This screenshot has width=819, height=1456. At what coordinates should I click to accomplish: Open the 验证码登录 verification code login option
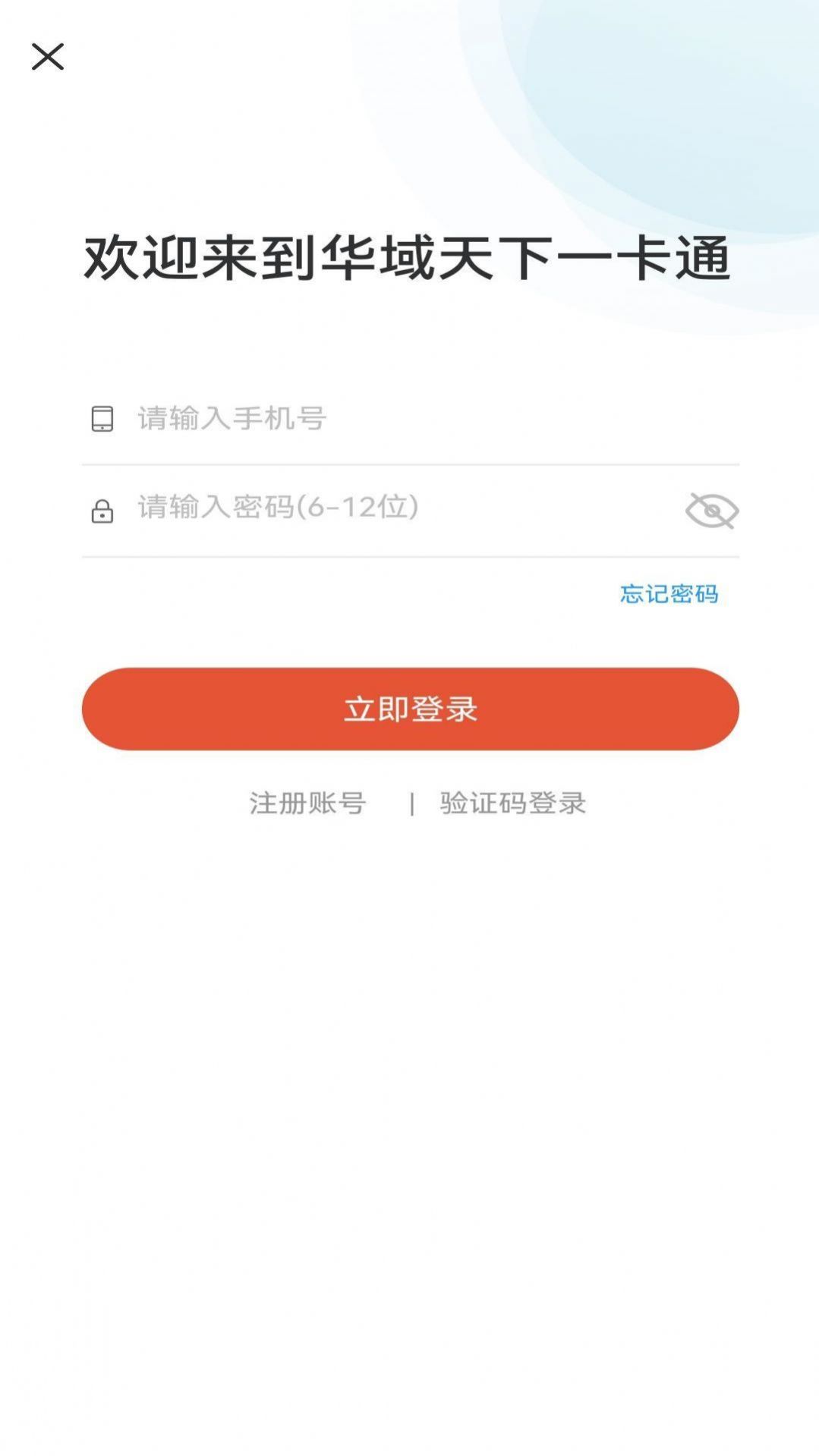click(x=511, y=803)
